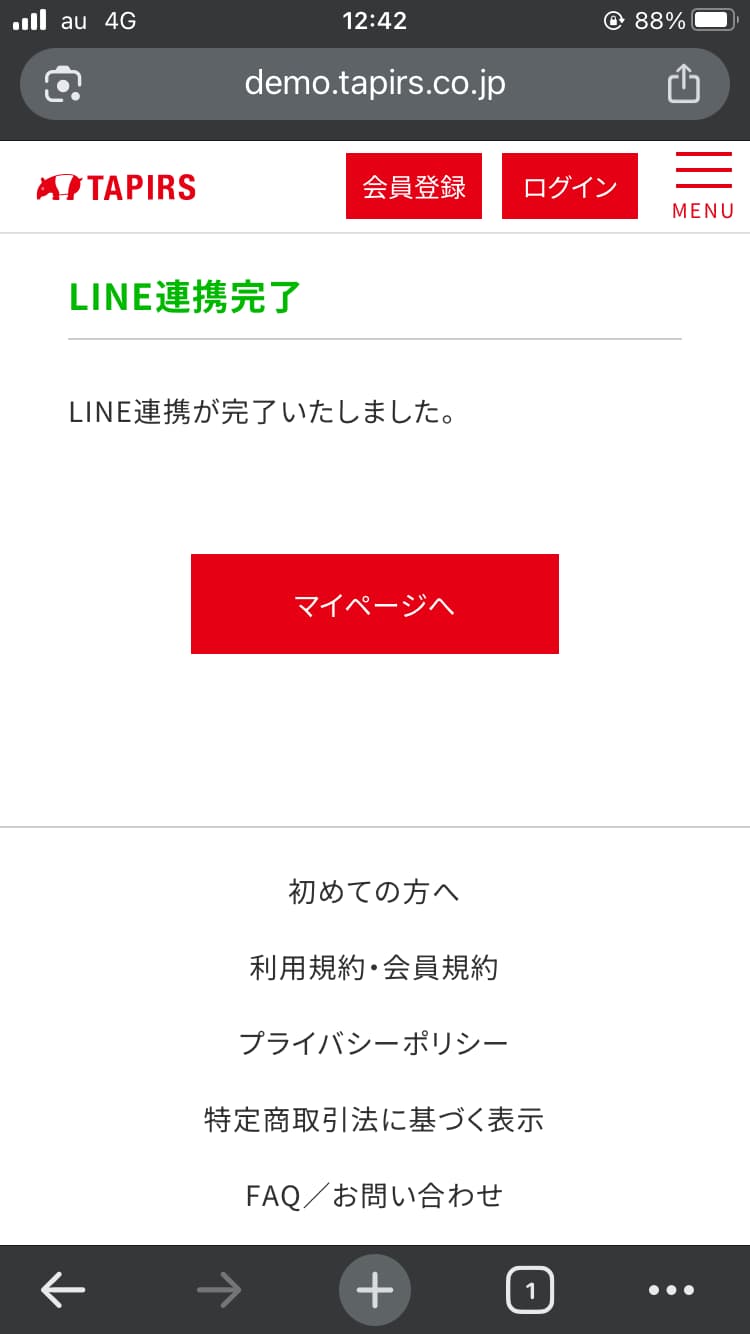This screenshot has height=1334, width=750.
Task: Open the tab switcher showing 1 tab
Action: (530, 1290)
